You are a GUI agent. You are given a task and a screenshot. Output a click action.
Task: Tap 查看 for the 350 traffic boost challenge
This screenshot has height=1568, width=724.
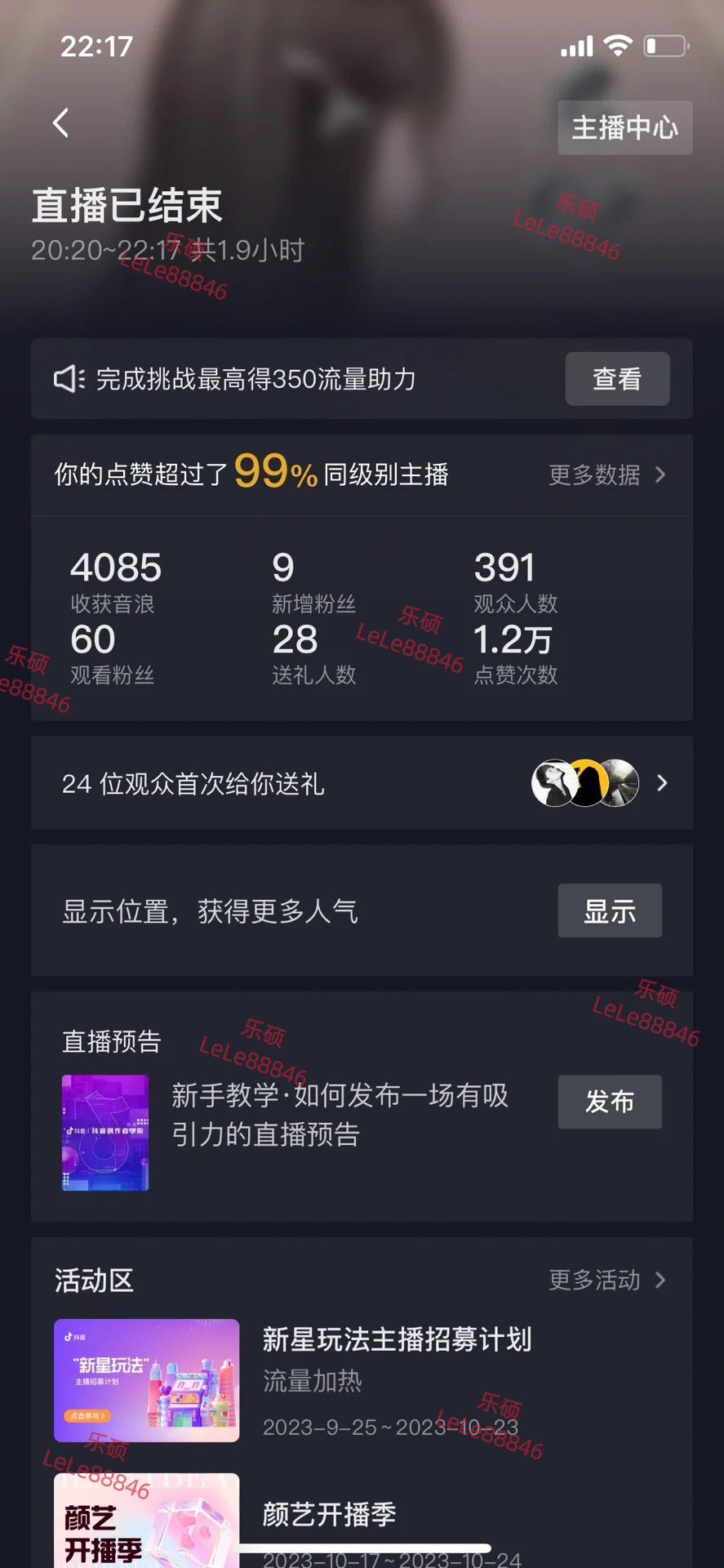[x=617, y=379]
